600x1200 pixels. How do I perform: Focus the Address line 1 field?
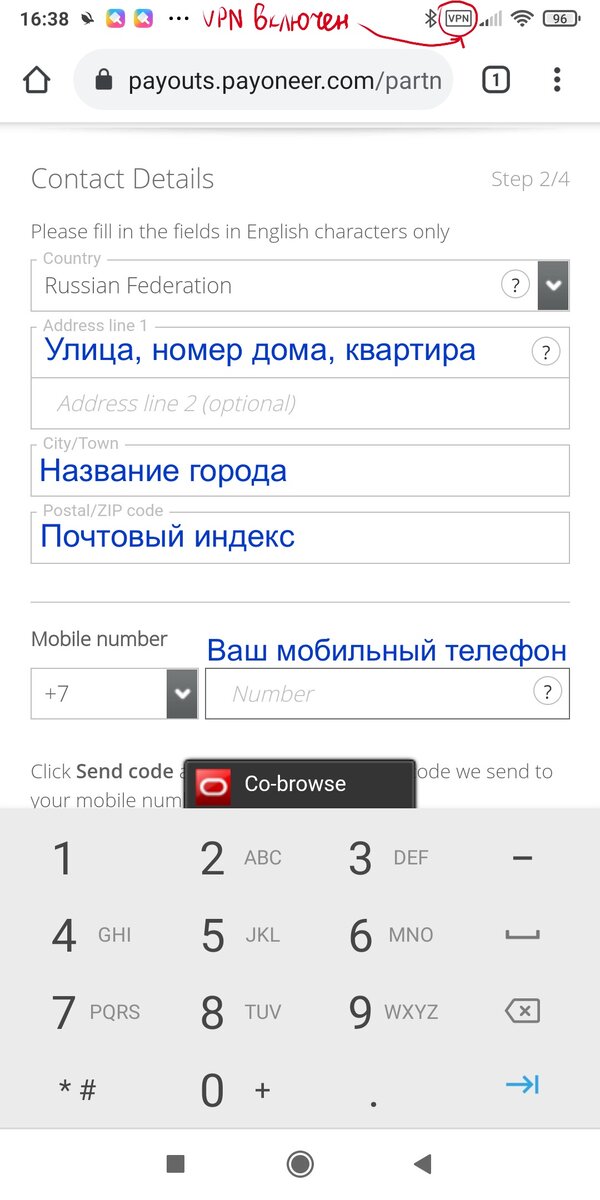pyautogui.click(x=300, y=352)
